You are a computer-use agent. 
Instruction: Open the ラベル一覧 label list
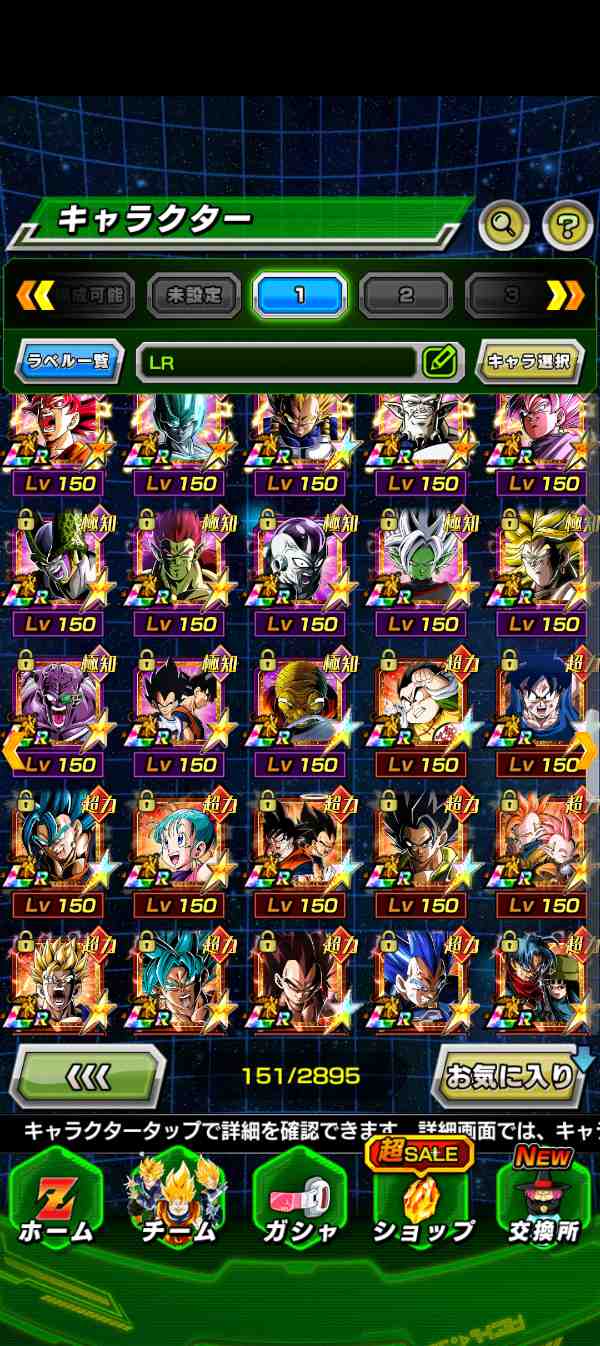pos(69,362)
